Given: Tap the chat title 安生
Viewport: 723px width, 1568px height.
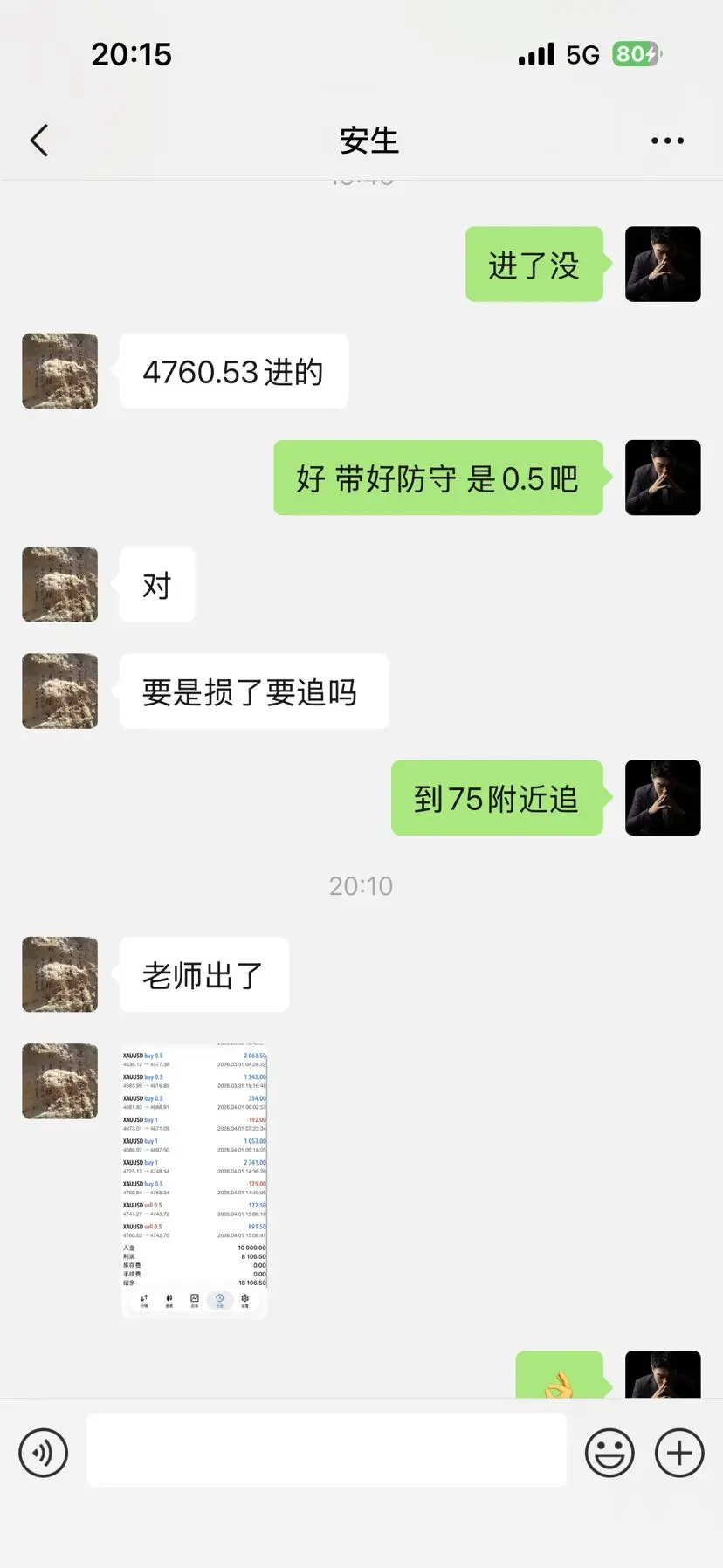Looking at the screenshot, I should [x=369, y=141].
